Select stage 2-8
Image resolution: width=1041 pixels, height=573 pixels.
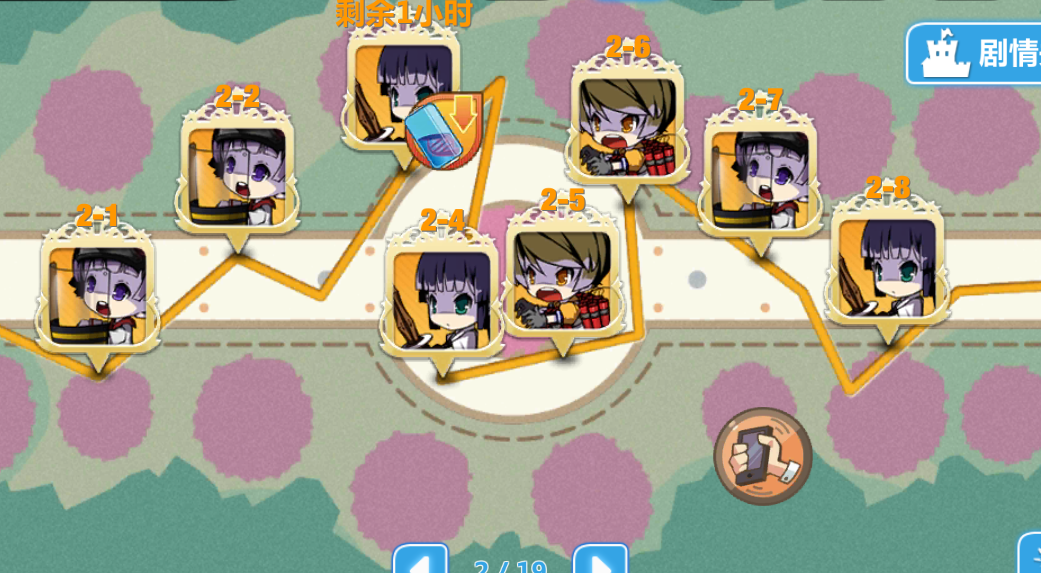[x=888, y=264]
